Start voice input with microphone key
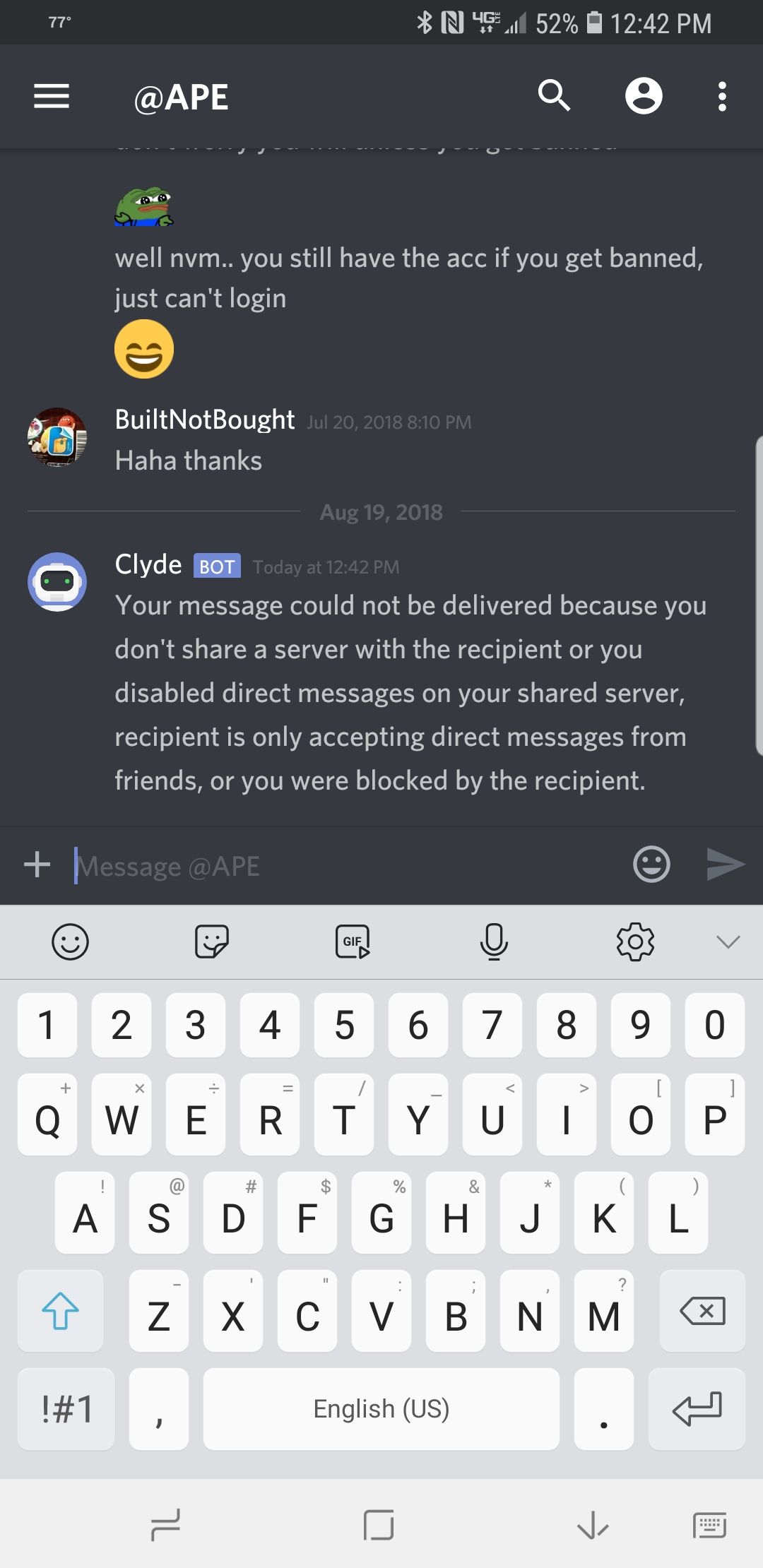Screen dimensions: 763x1568 coord(494,942)
